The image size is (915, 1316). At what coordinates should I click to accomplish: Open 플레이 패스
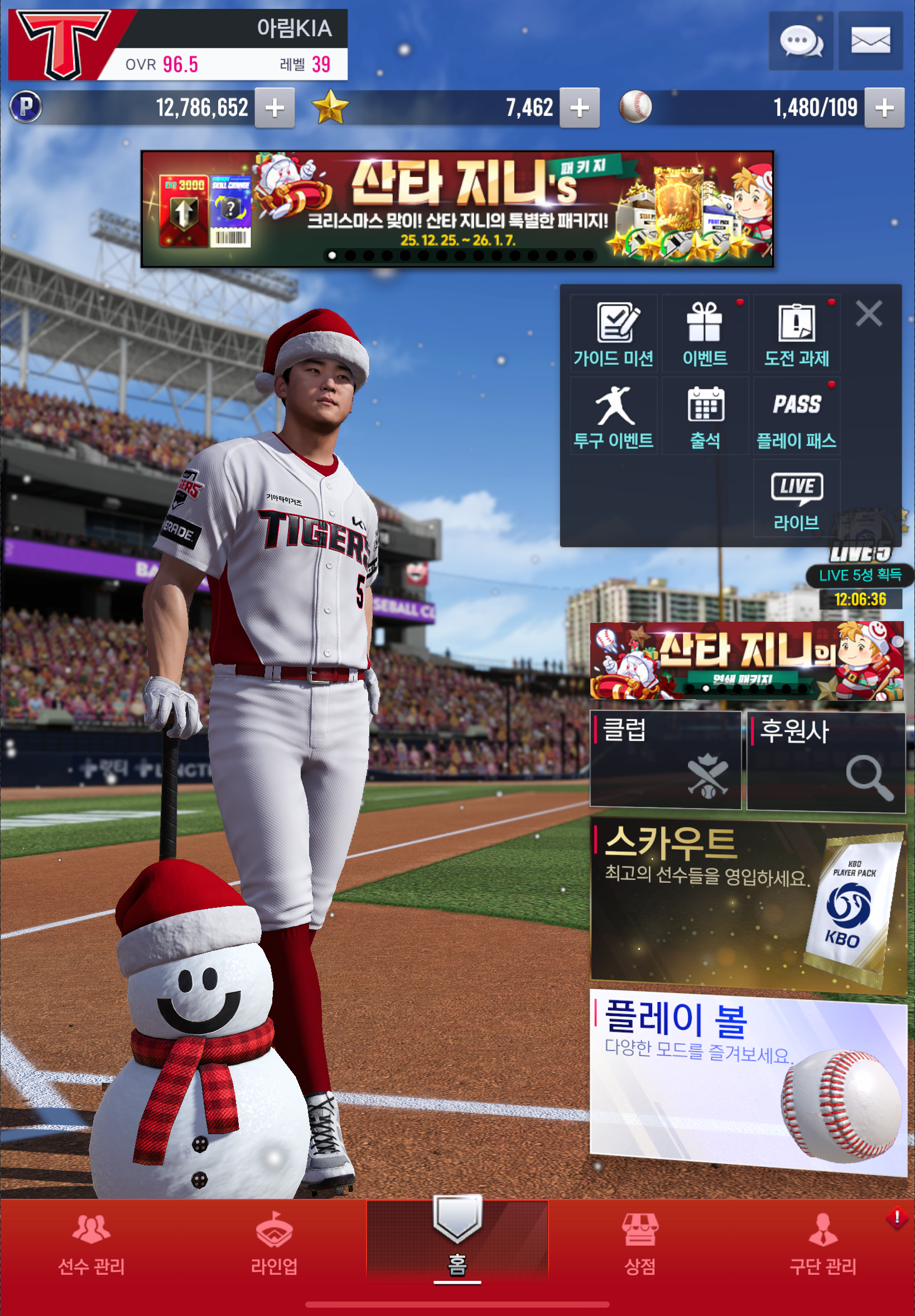pos(796,417)
